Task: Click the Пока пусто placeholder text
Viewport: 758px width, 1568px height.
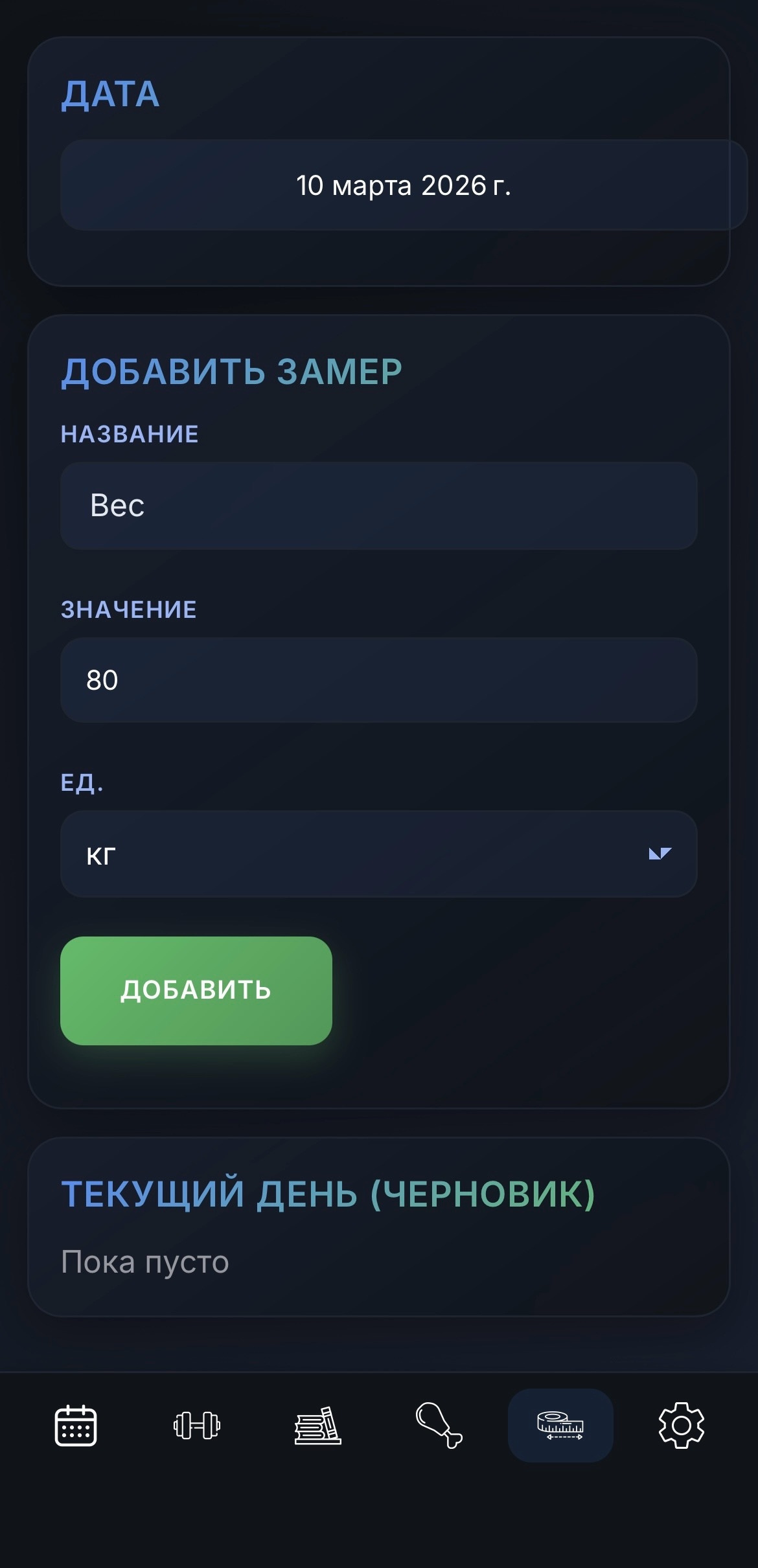Action: tap(145, 1261)
